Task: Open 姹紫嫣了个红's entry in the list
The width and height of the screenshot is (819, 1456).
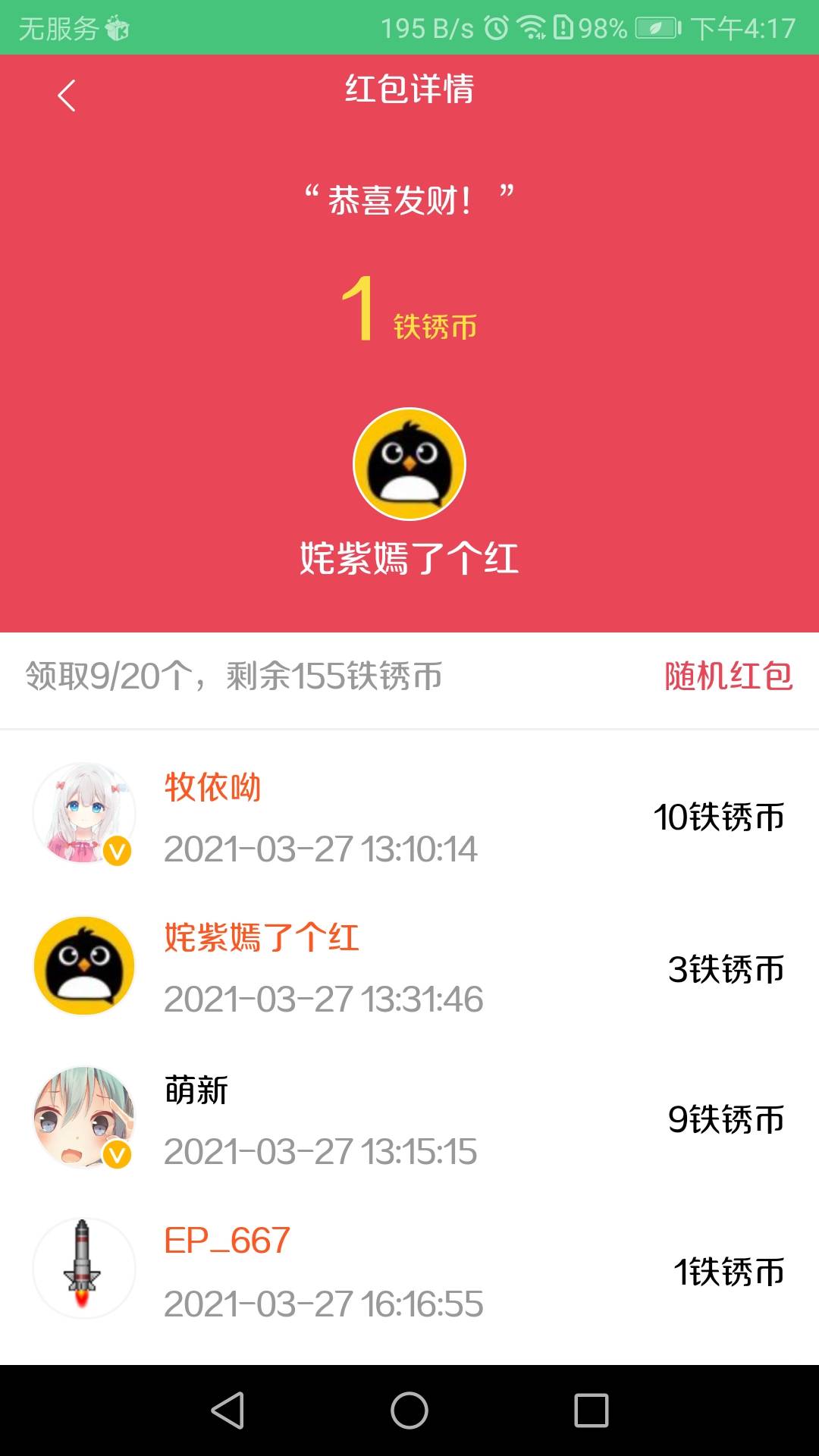Action: click(x=409, y=968)
